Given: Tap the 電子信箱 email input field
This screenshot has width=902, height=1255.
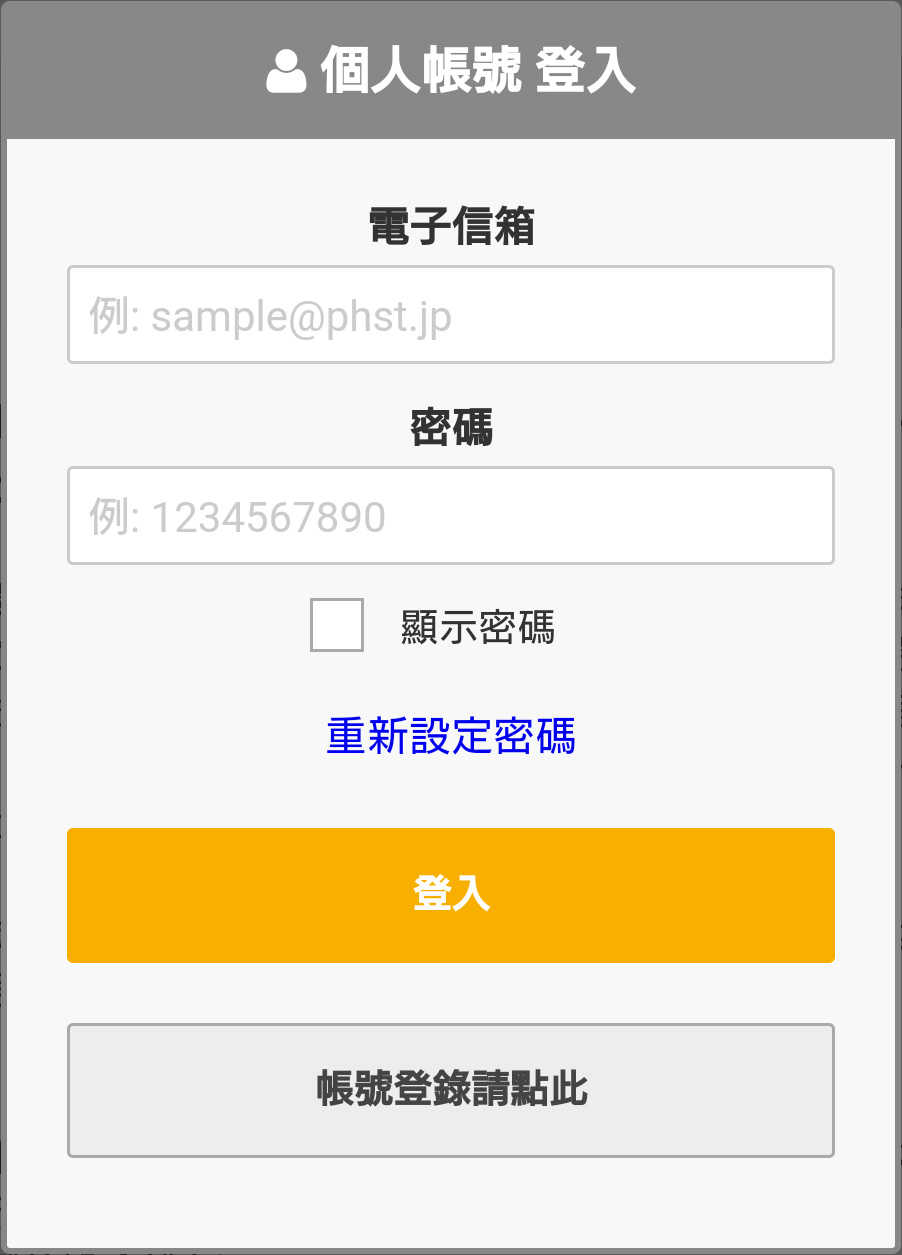Looking at the screenshot, I should (x=450, y=315).
